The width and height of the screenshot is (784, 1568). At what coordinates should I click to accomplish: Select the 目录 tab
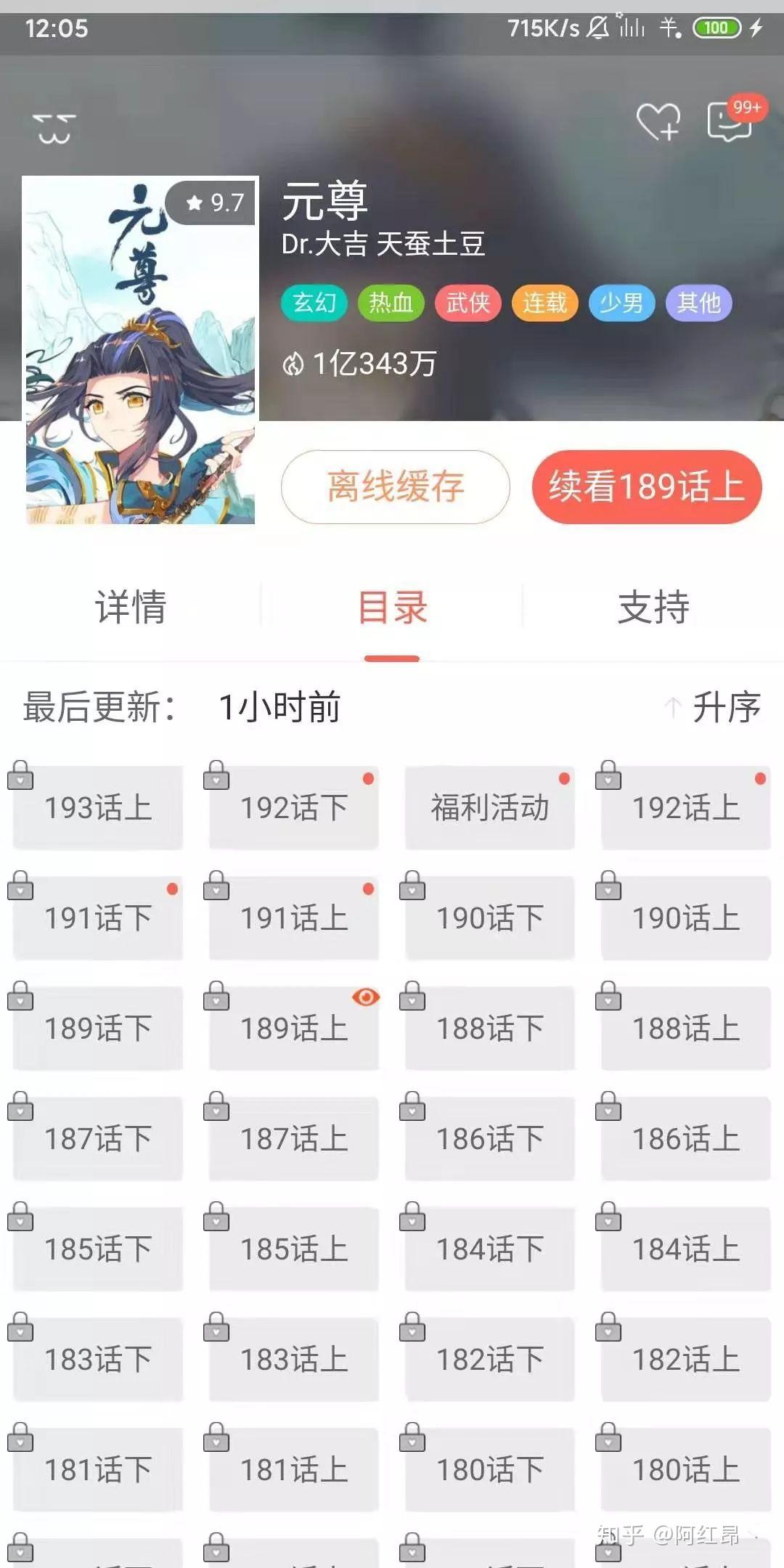(392, 607)
